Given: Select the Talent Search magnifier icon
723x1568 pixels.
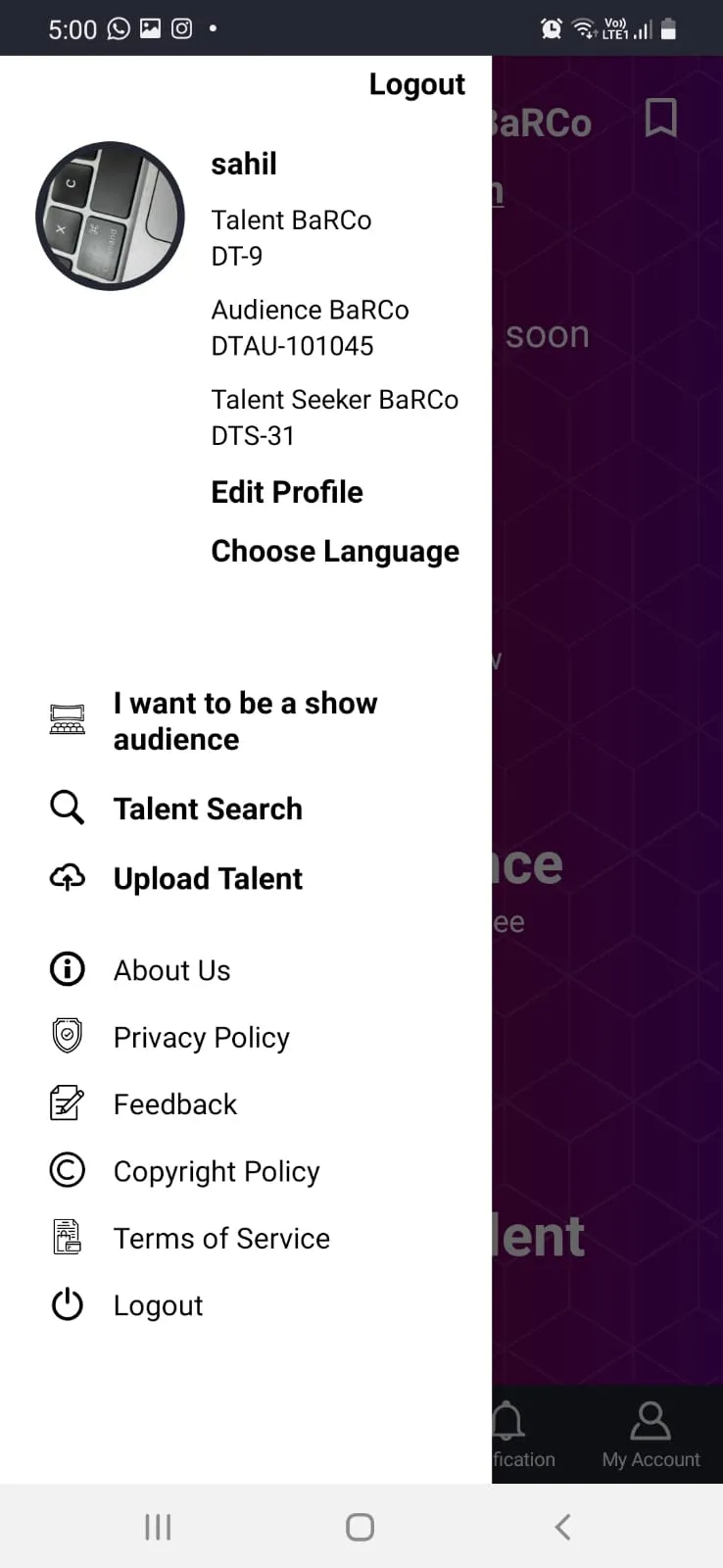Looking at the screenshot, I should pos(67,808).
